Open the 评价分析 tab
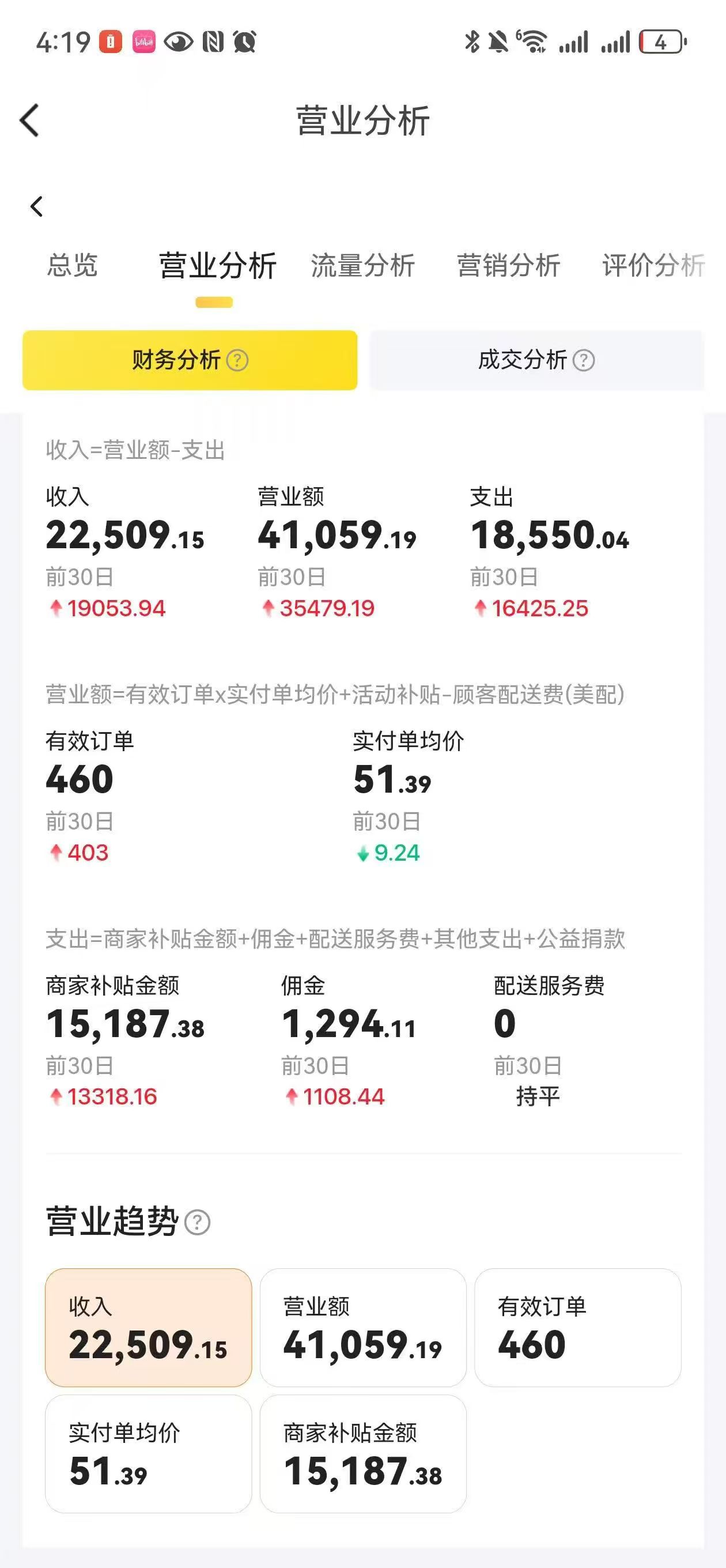The image size is (726, 1568). point(652,266)
